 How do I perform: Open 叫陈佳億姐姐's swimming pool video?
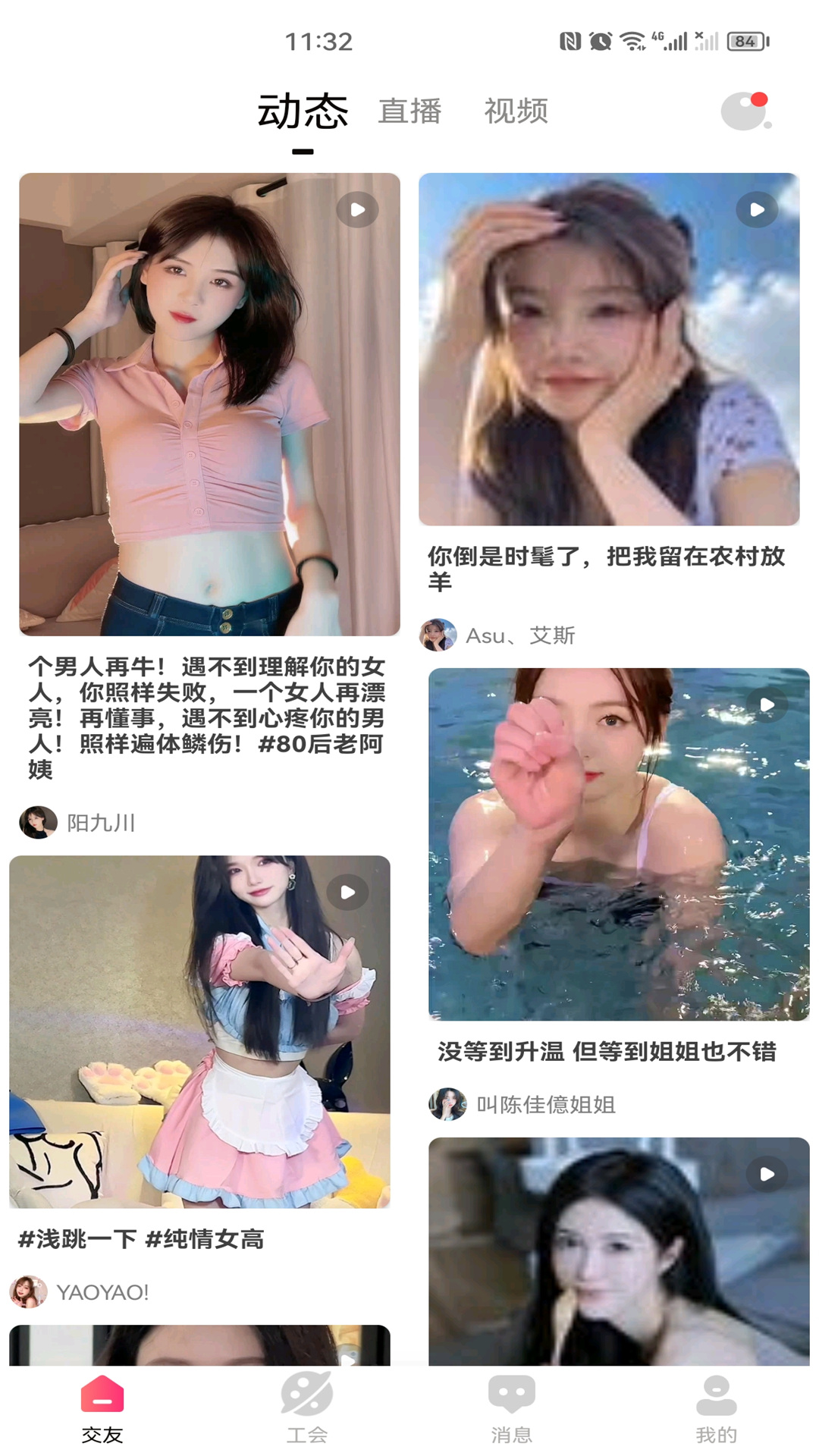619,843
